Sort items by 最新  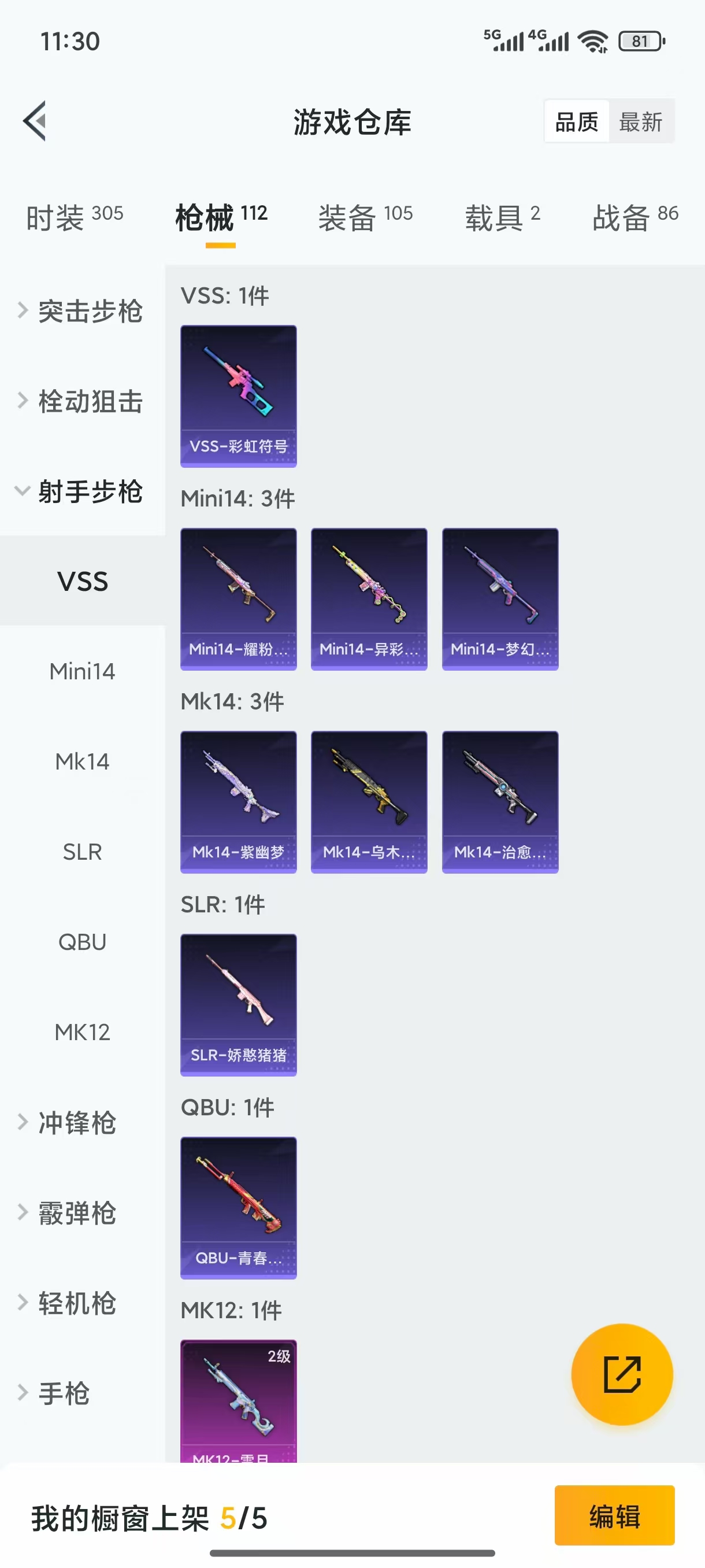640,122
